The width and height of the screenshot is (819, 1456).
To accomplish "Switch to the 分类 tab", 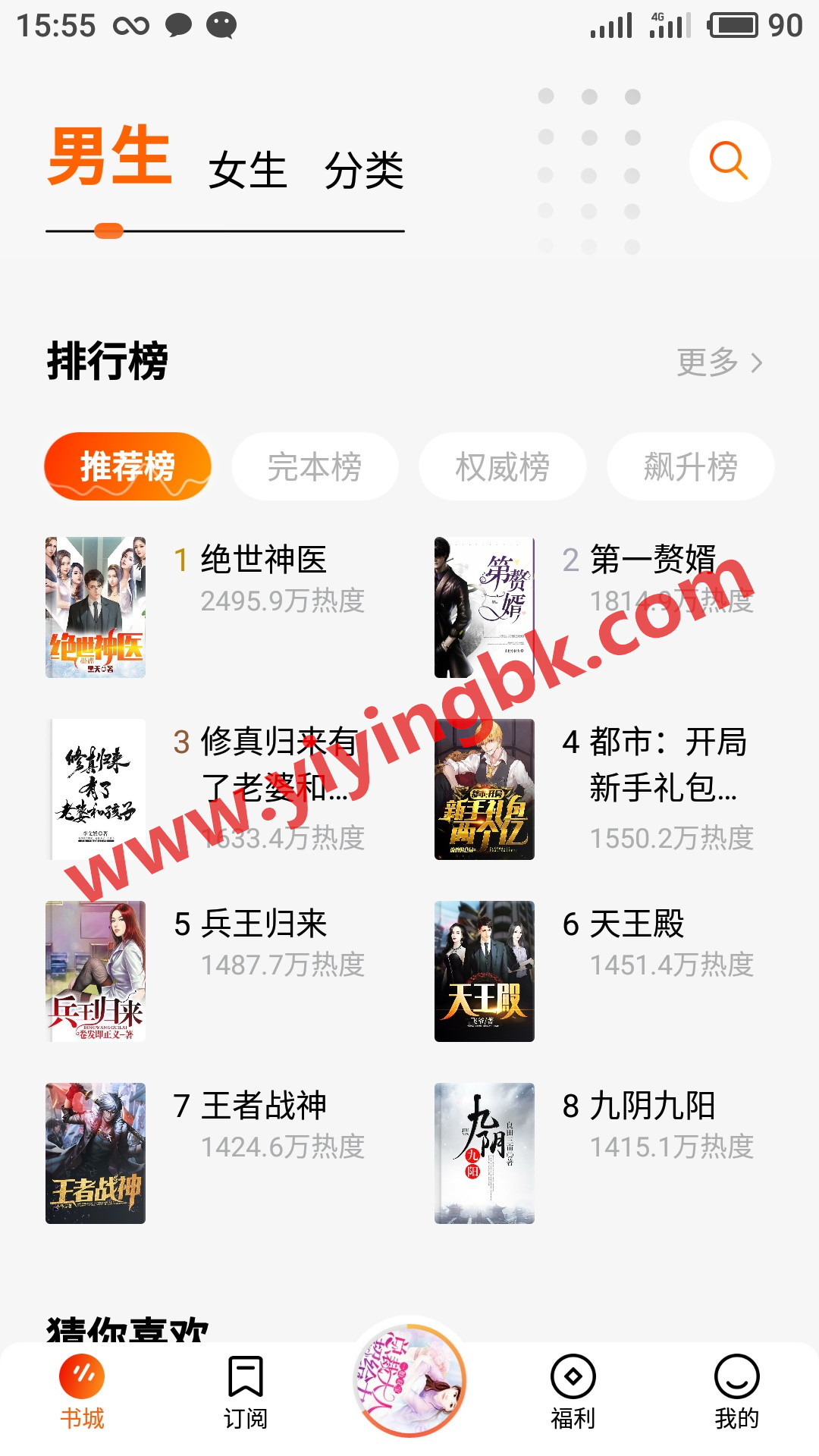I will pyautogui.click(x=364, y=170).
